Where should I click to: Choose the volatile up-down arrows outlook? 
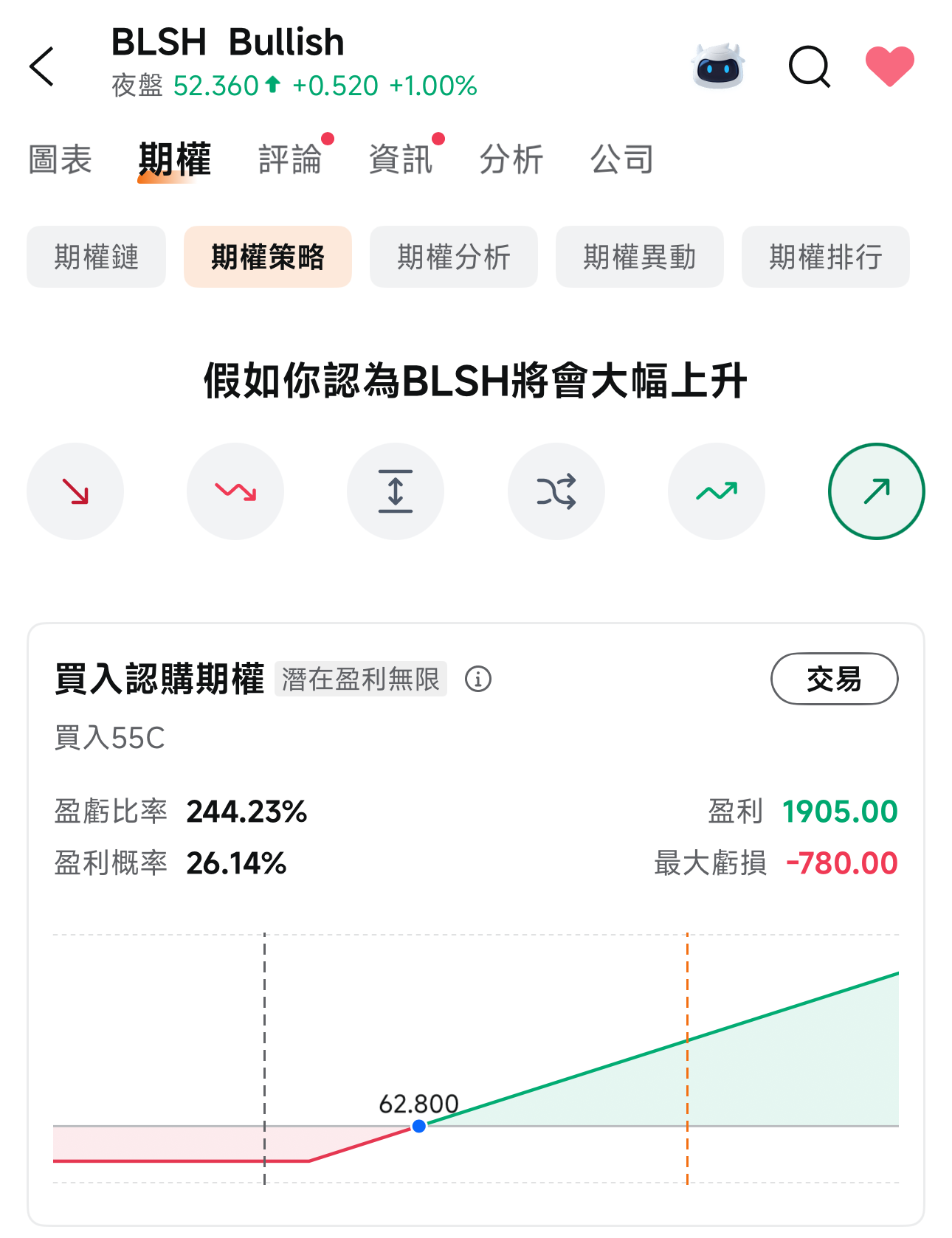(x=396, y=491)
